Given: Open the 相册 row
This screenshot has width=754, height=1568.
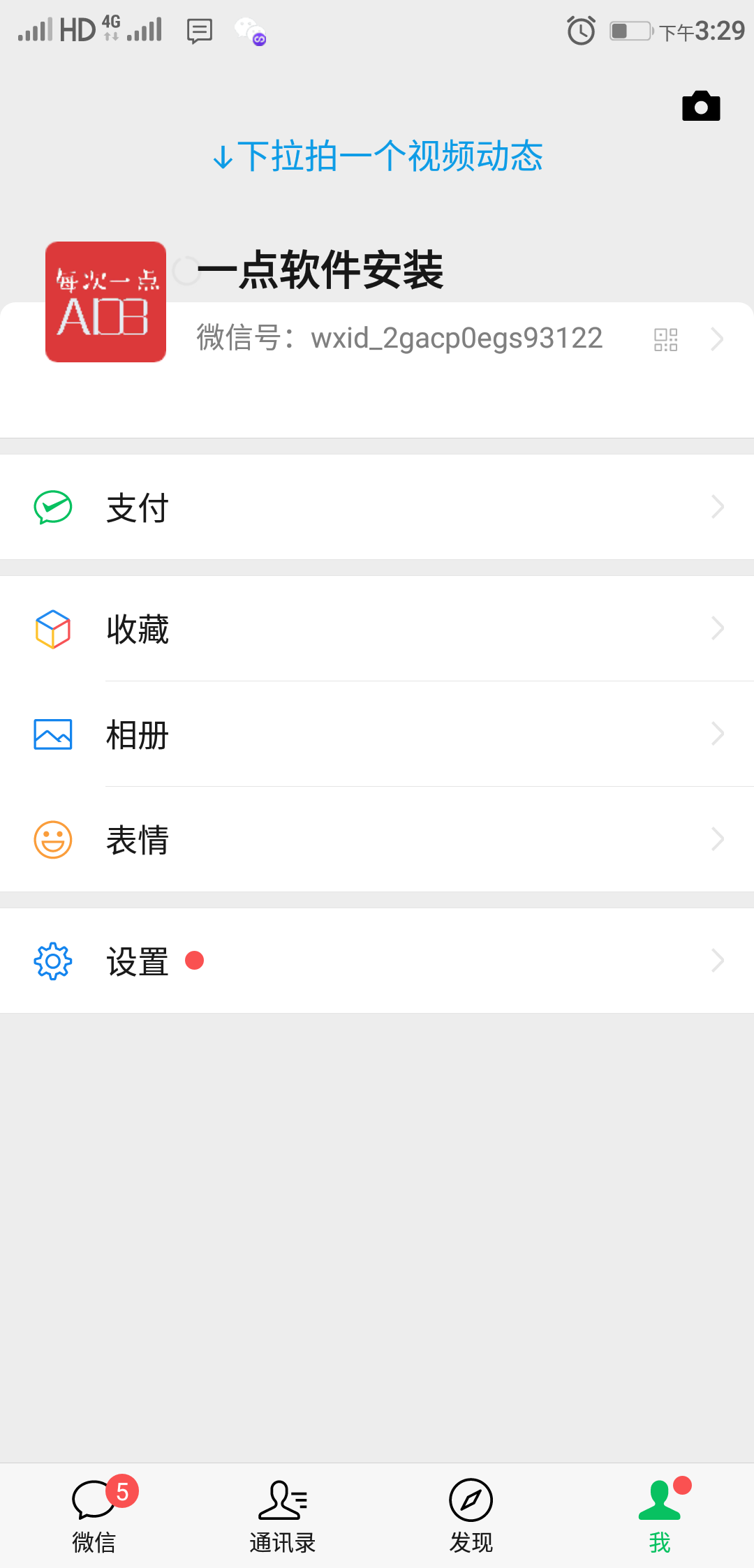Looking at the screenshot, I should coord(279,734).
